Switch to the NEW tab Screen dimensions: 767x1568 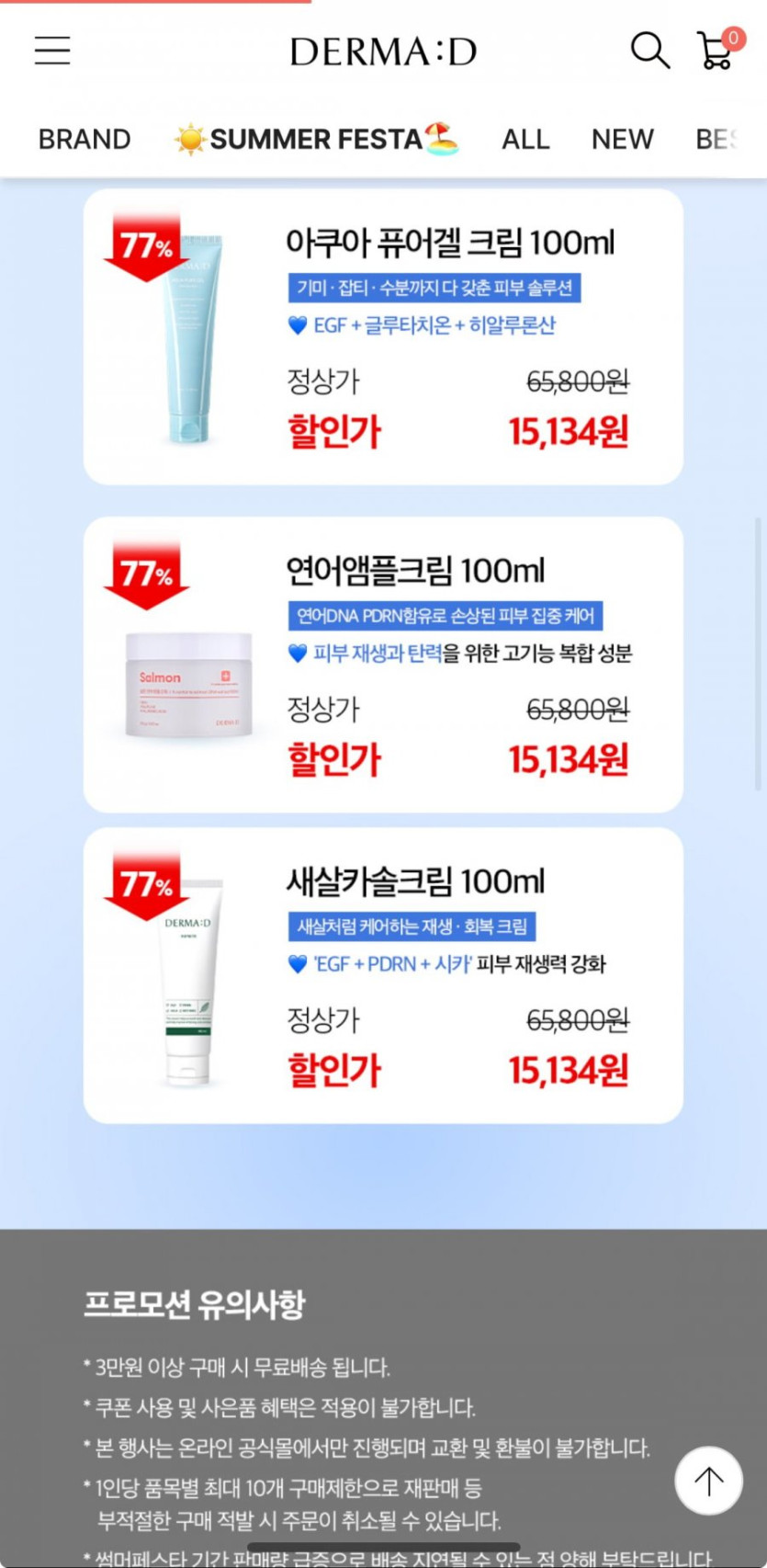(622, 140)
